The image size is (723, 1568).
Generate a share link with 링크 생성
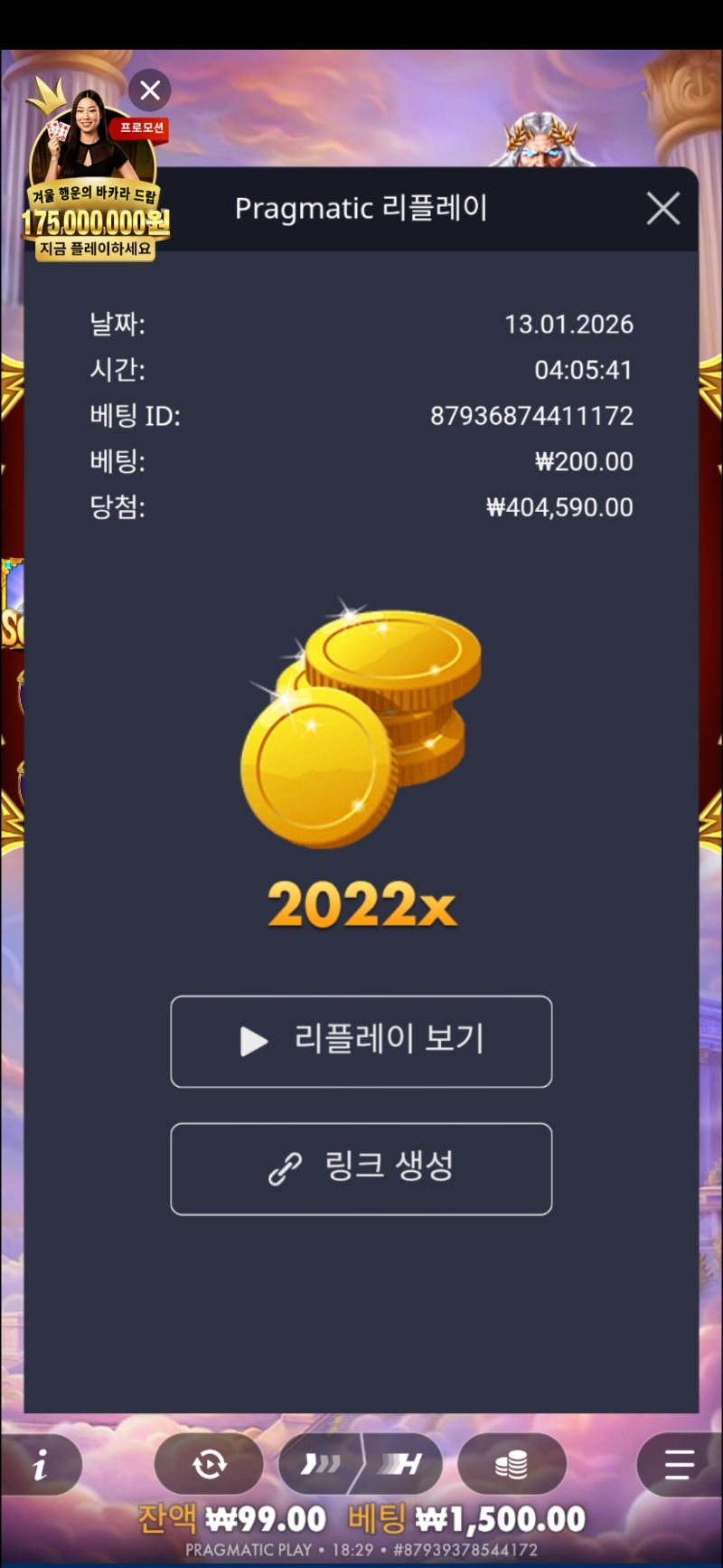coord(361,1168)
